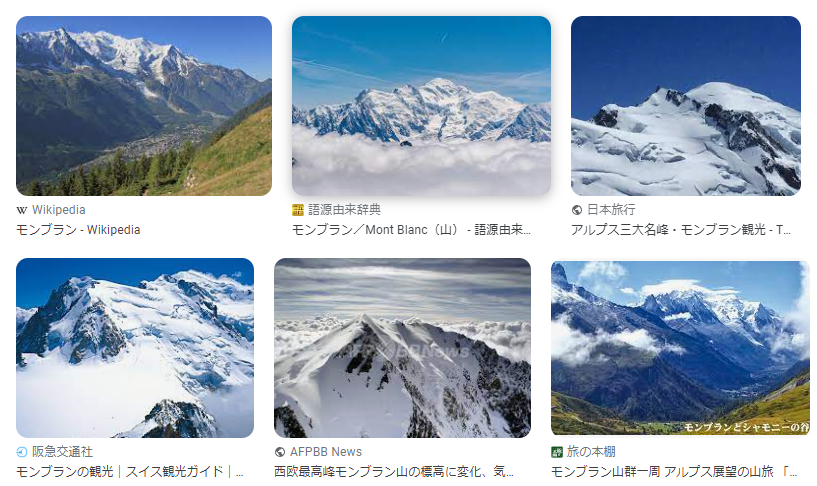
Task: View the 日本旅行 Mont Blanc image result
Action: (685, 105)
